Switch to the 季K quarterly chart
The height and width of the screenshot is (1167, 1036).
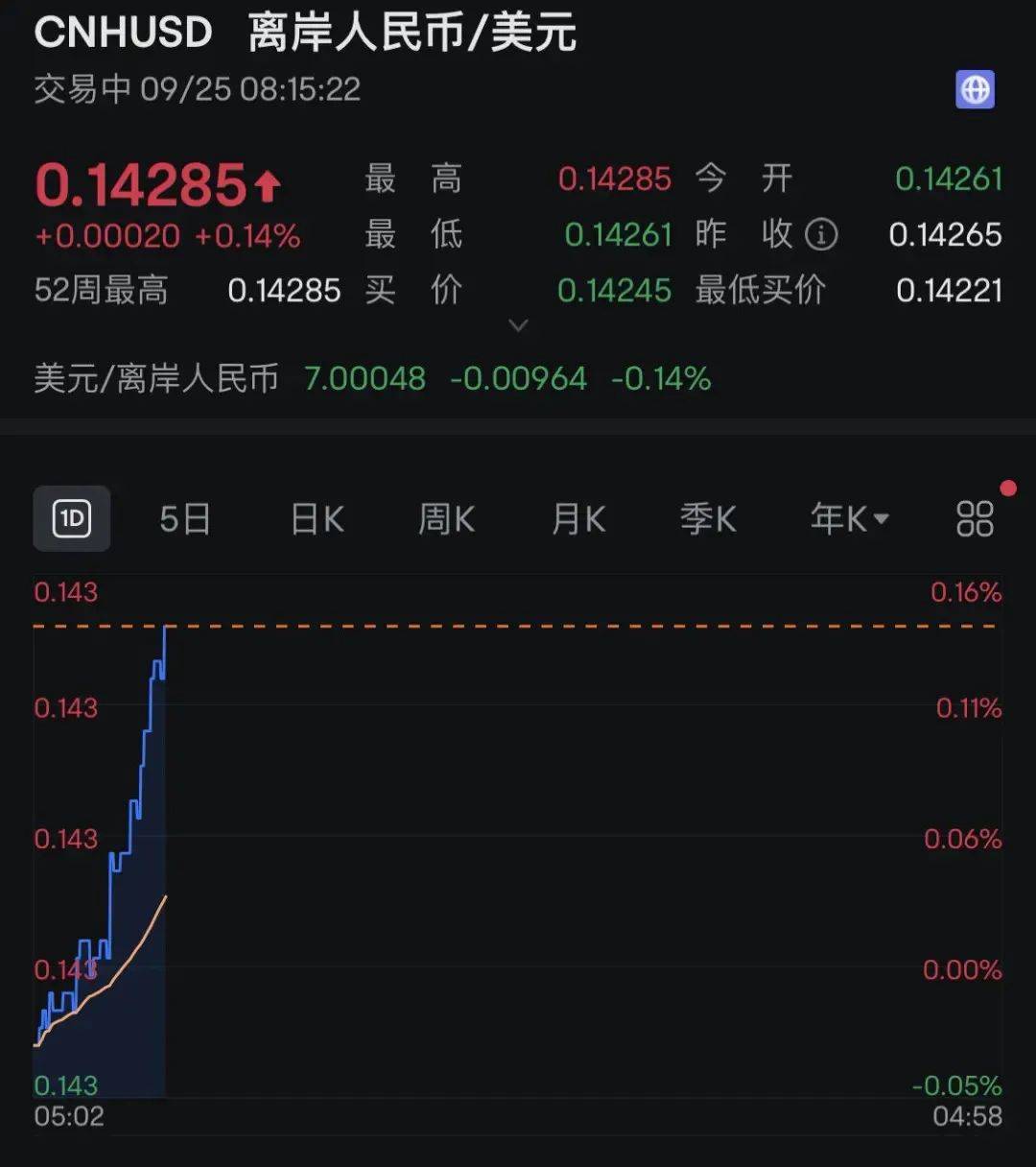pyautogui.click(x=708, y=519)
